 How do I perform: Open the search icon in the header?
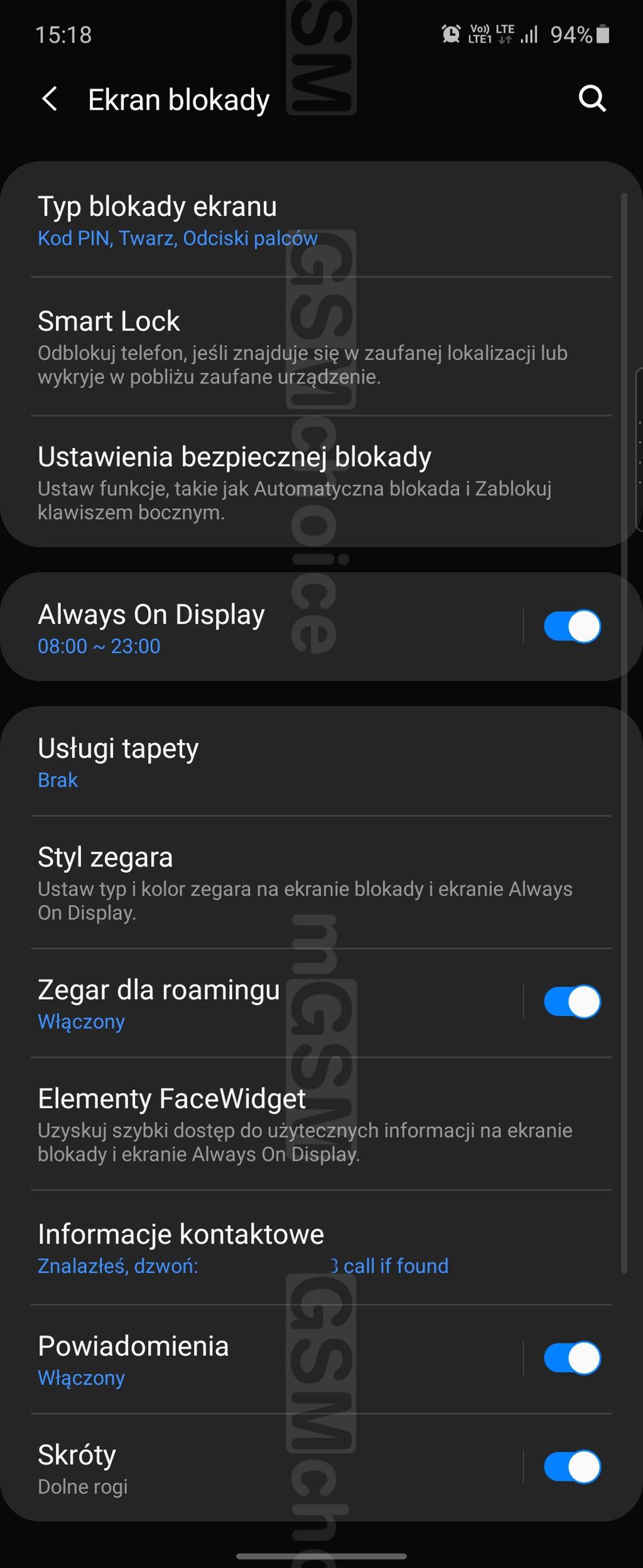click(592, 99)
